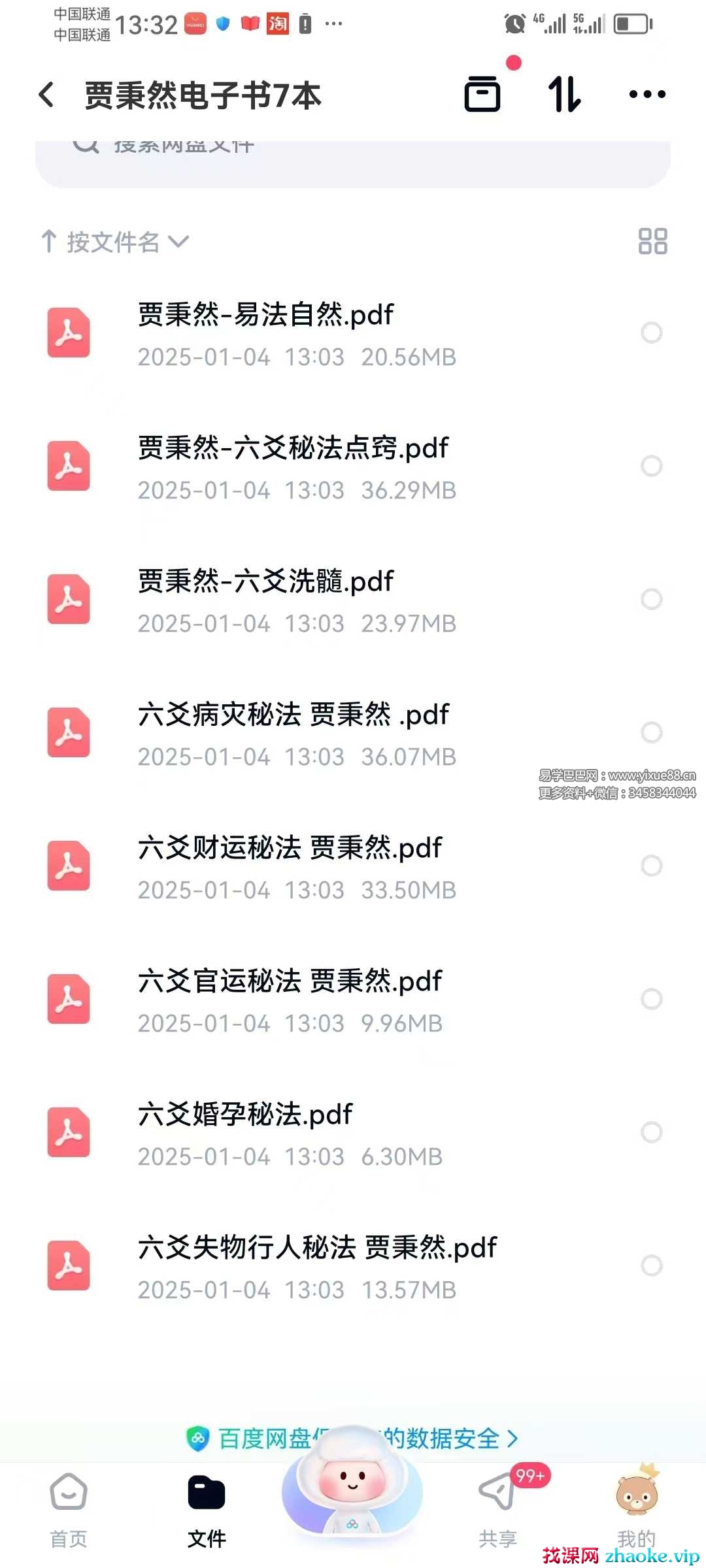
Task: Open the archive box icon in header
Action: pos(482,94)
